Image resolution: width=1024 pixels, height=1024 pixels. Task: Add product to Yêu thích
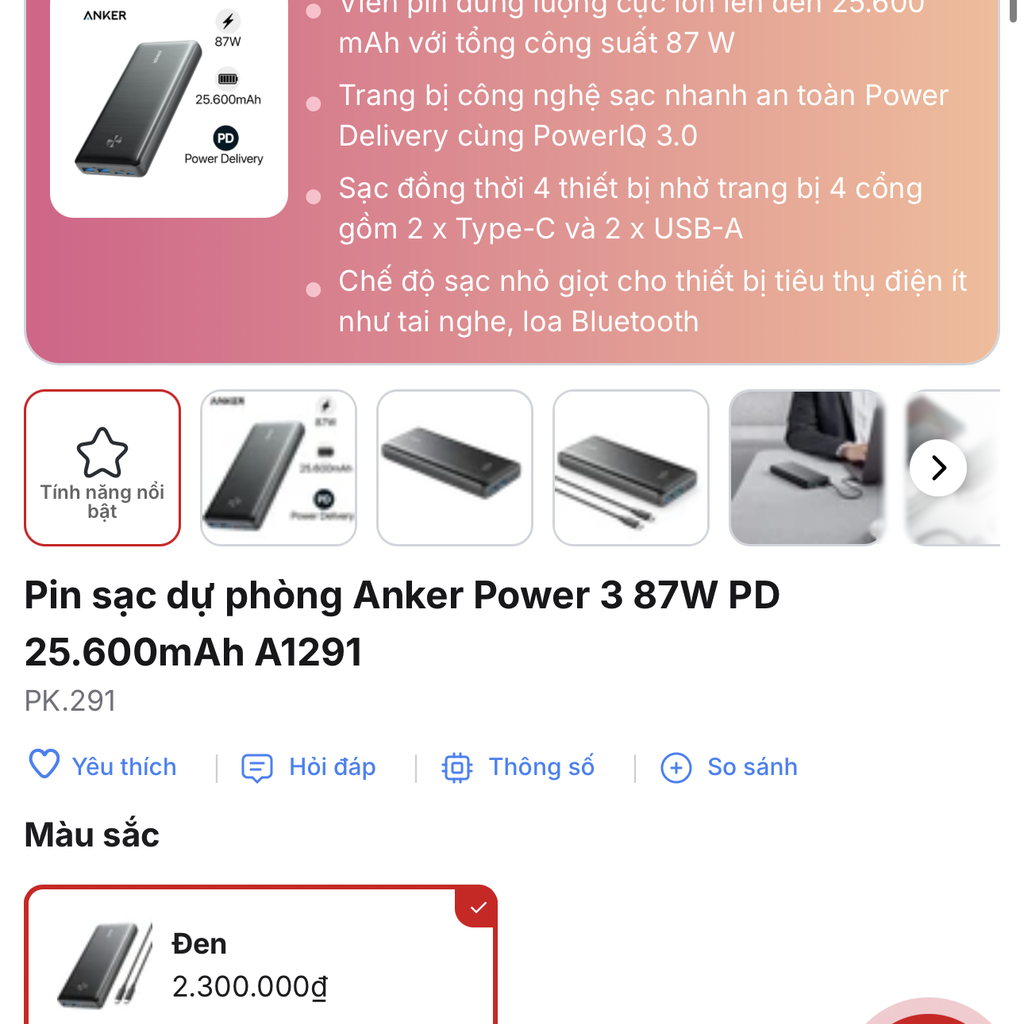tap(102, 767)
